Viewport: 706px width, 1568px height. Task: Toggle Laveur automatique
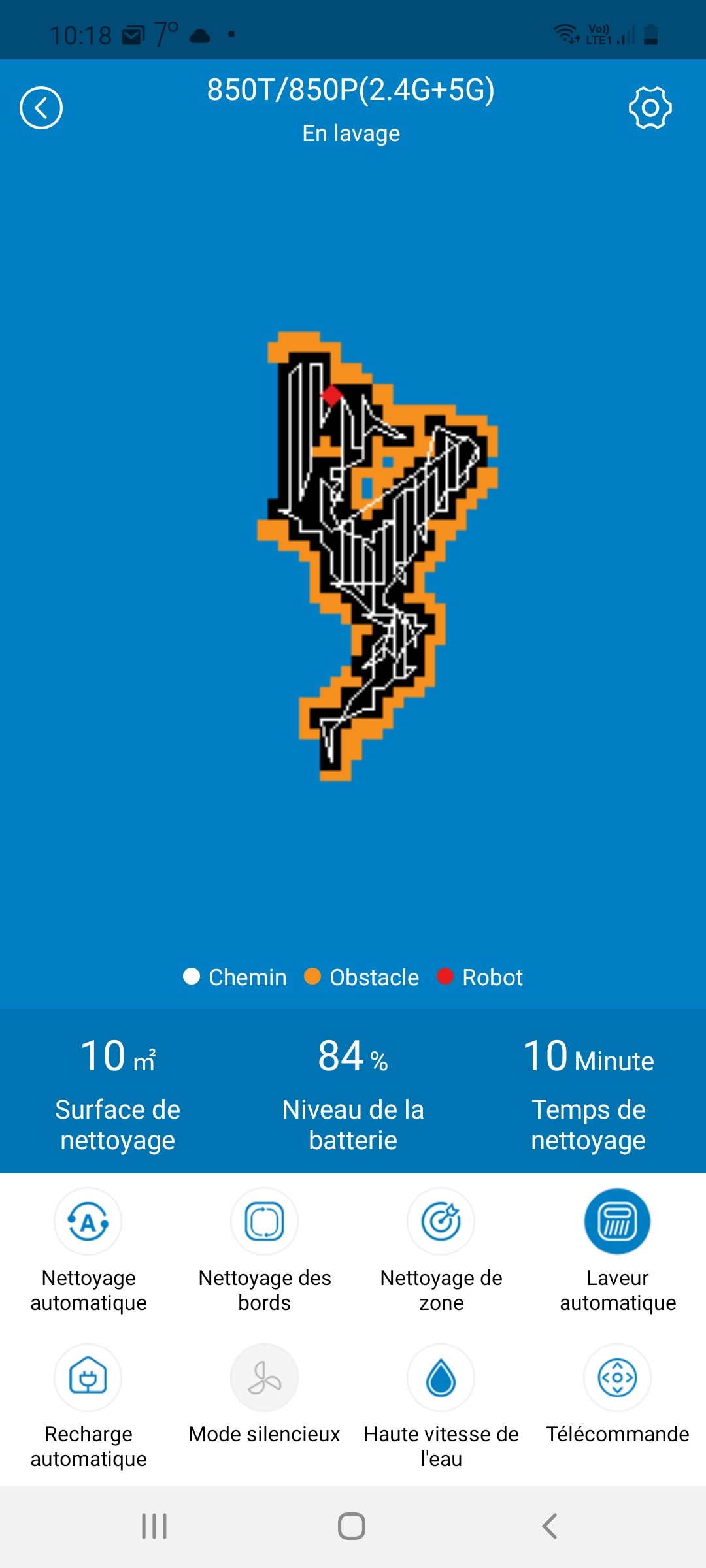(618, 1221)
